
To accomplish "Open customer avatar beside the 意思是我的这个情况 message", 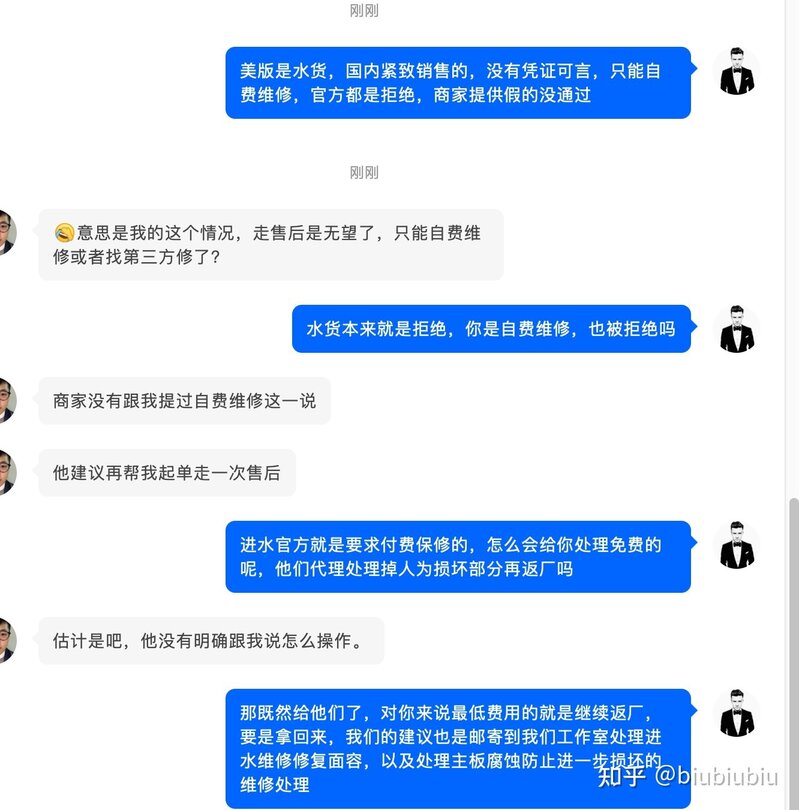I will (x=6, y=233).
